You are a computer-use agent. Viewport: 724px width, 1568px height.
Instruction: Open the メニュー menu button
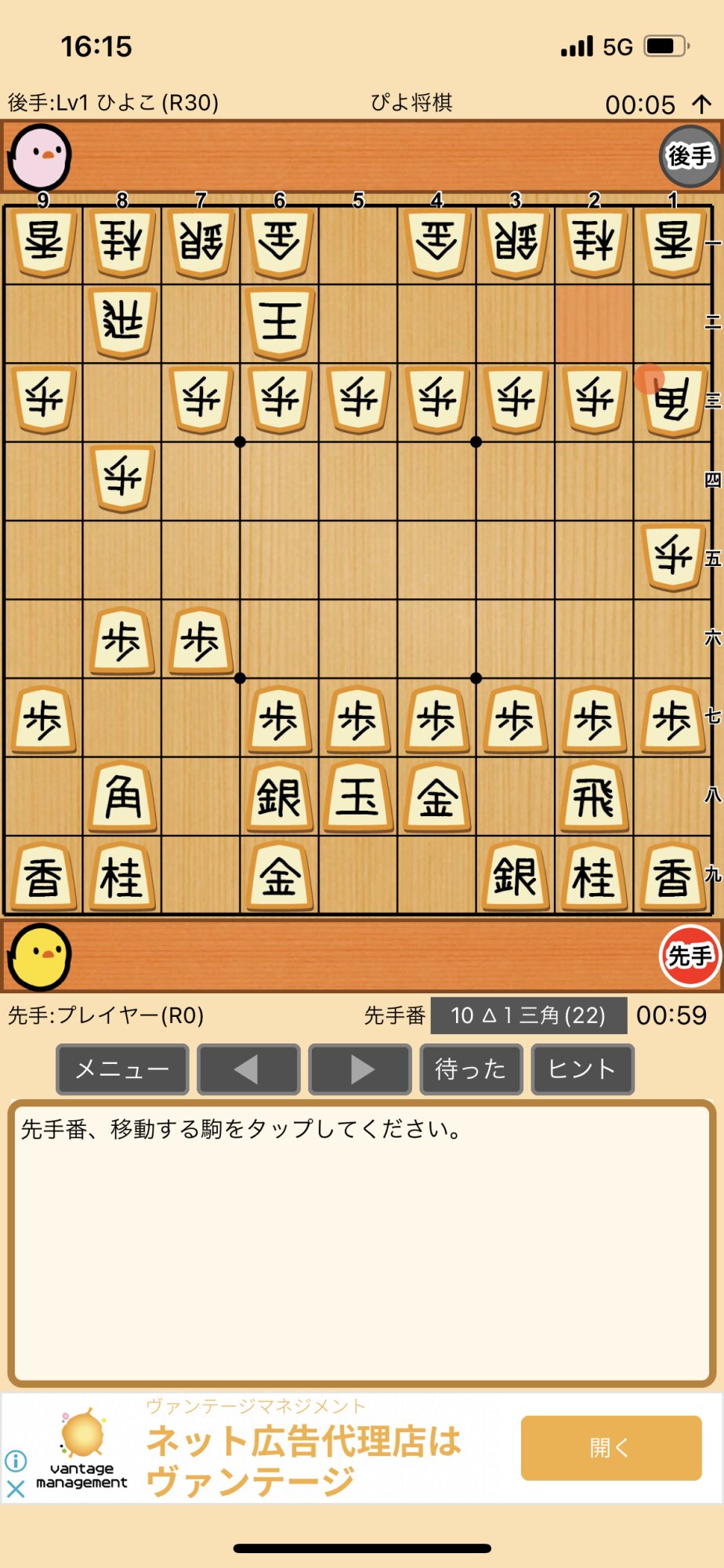122,1069
